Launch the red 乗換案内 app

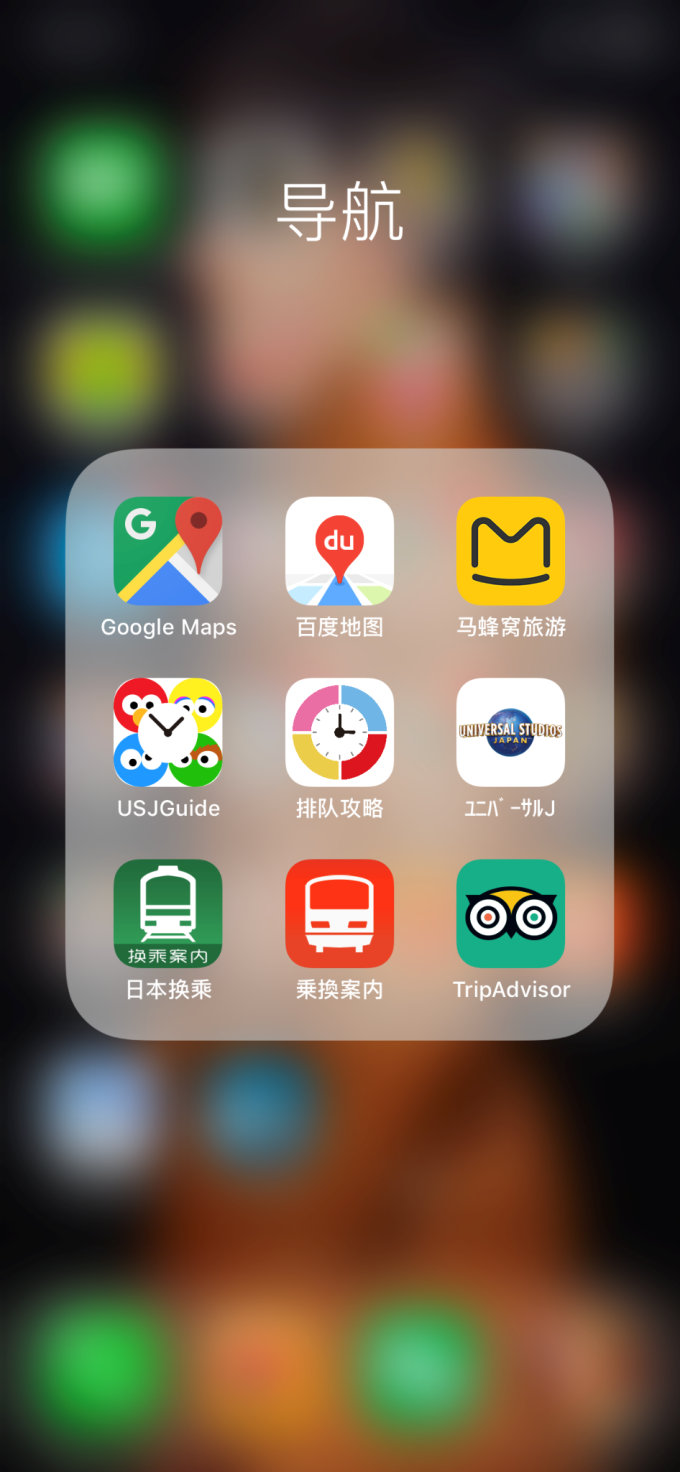(x=339, y=913)
